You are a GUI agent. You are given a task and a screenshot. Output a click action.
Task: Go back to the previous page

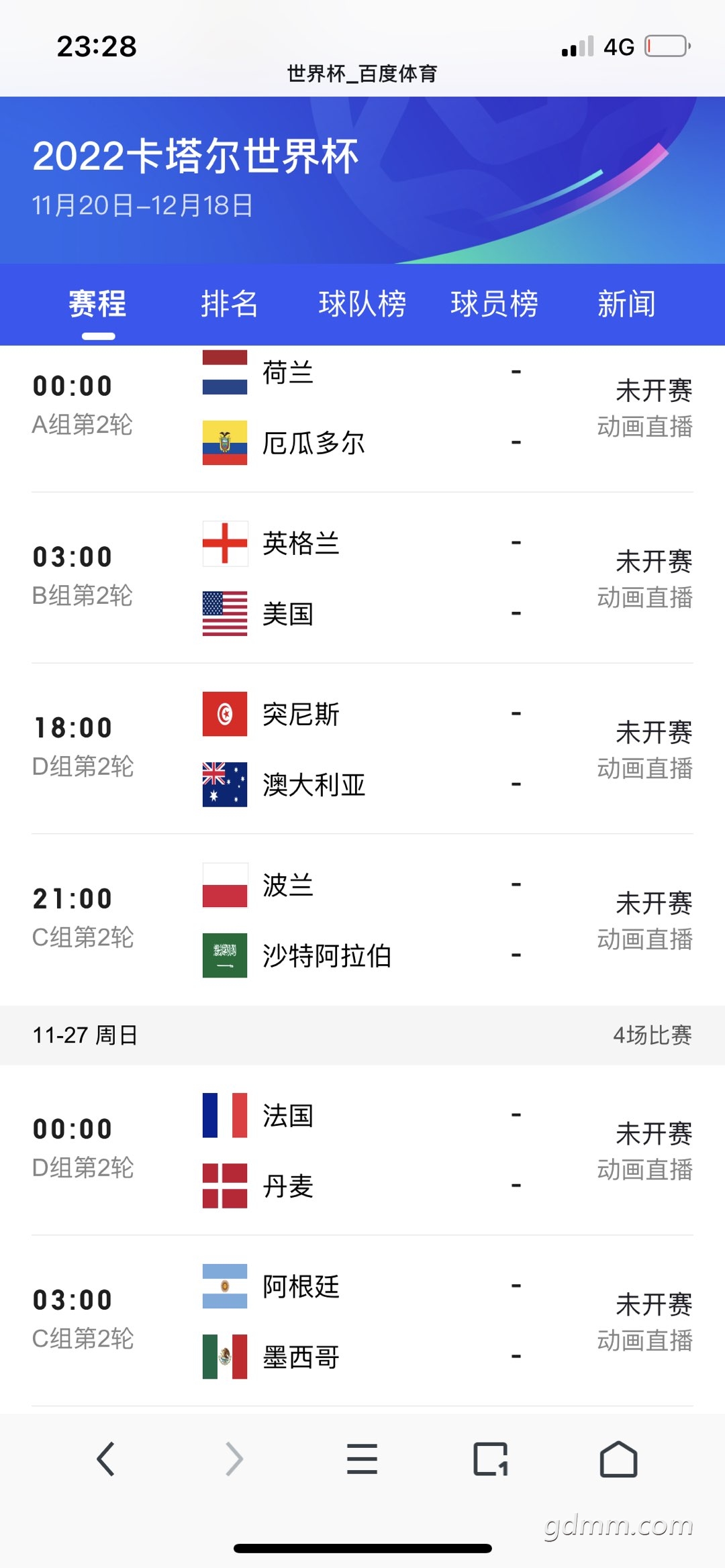[106, 1459]
